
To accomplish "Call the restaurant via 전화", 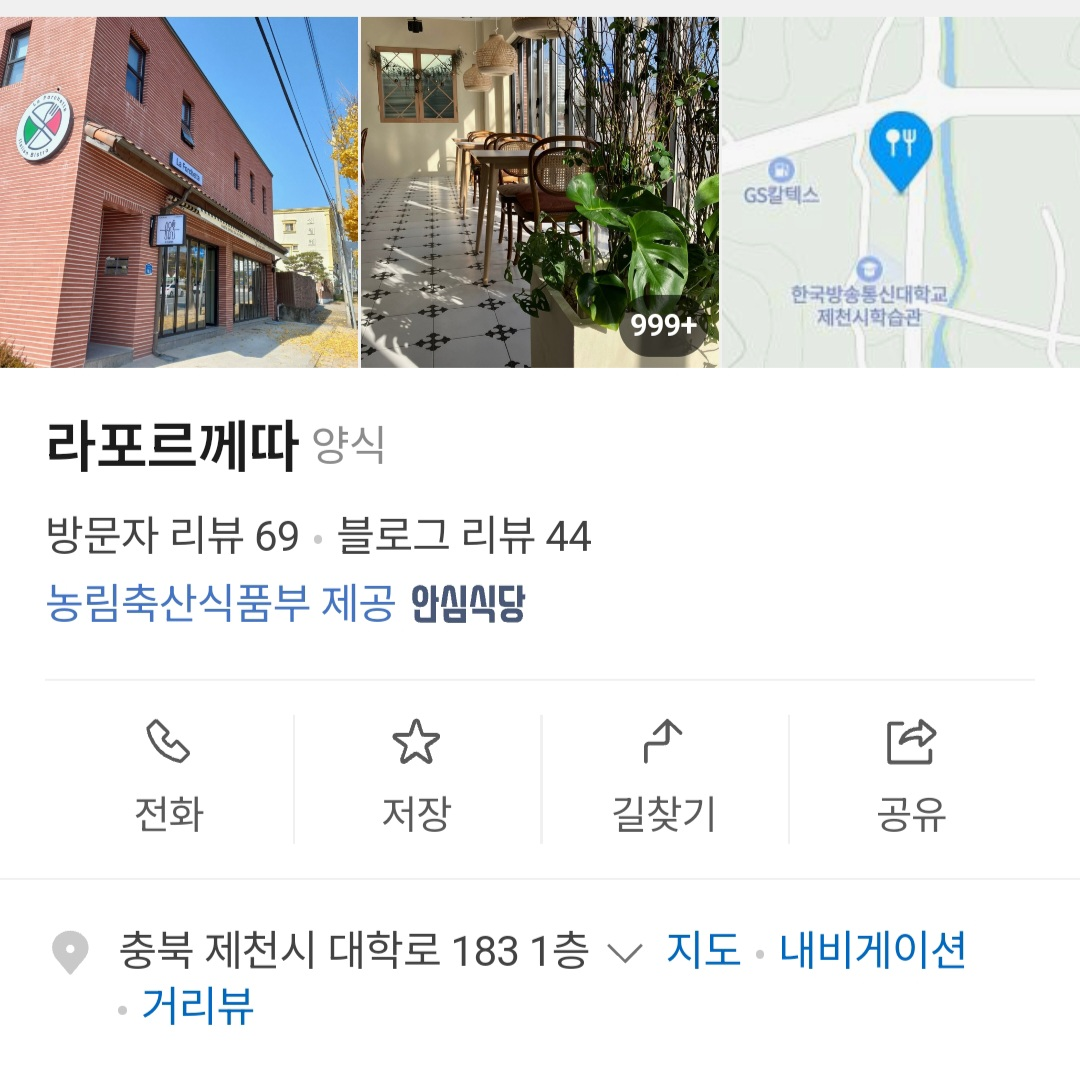I will pos(169,779).
